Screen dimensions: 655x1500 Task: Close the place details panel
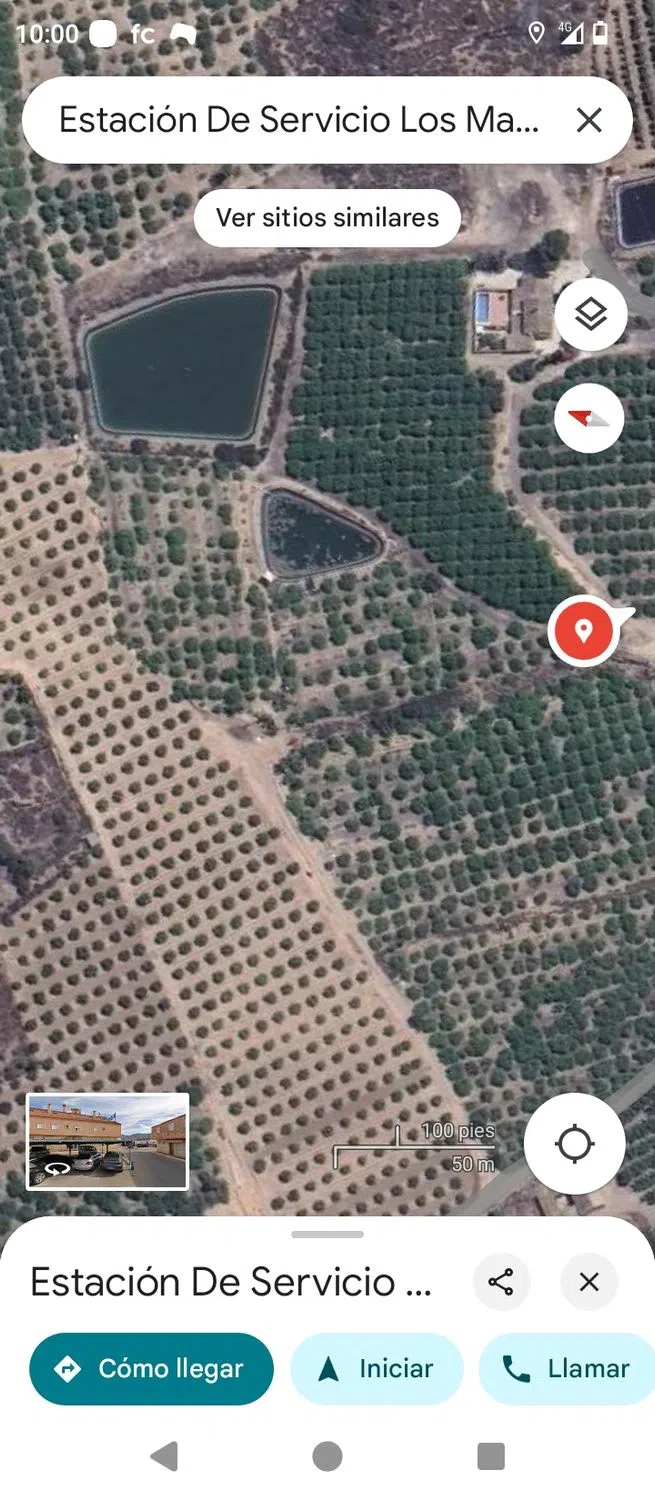(589, 1282)
